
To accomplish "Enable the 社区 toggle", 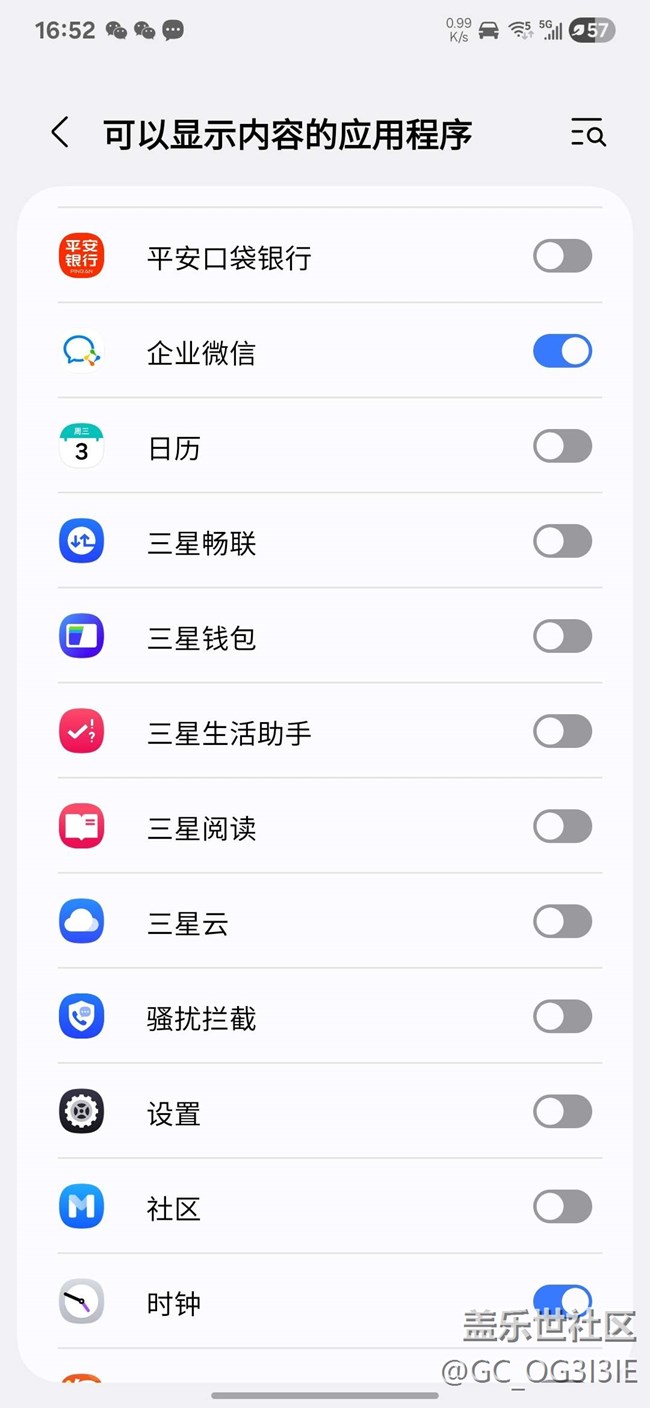I will pyautogui.click(x=562, y=1206).
